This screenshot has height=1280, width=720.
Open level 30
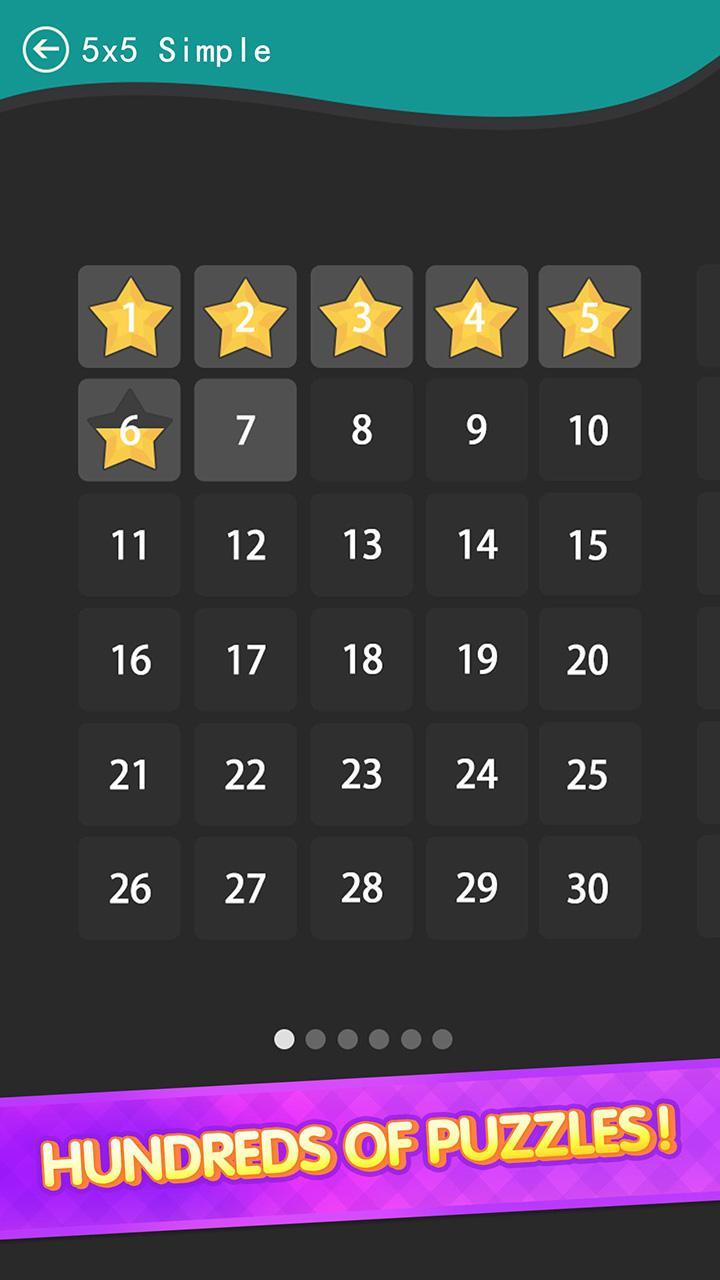[x=589, y=888]
